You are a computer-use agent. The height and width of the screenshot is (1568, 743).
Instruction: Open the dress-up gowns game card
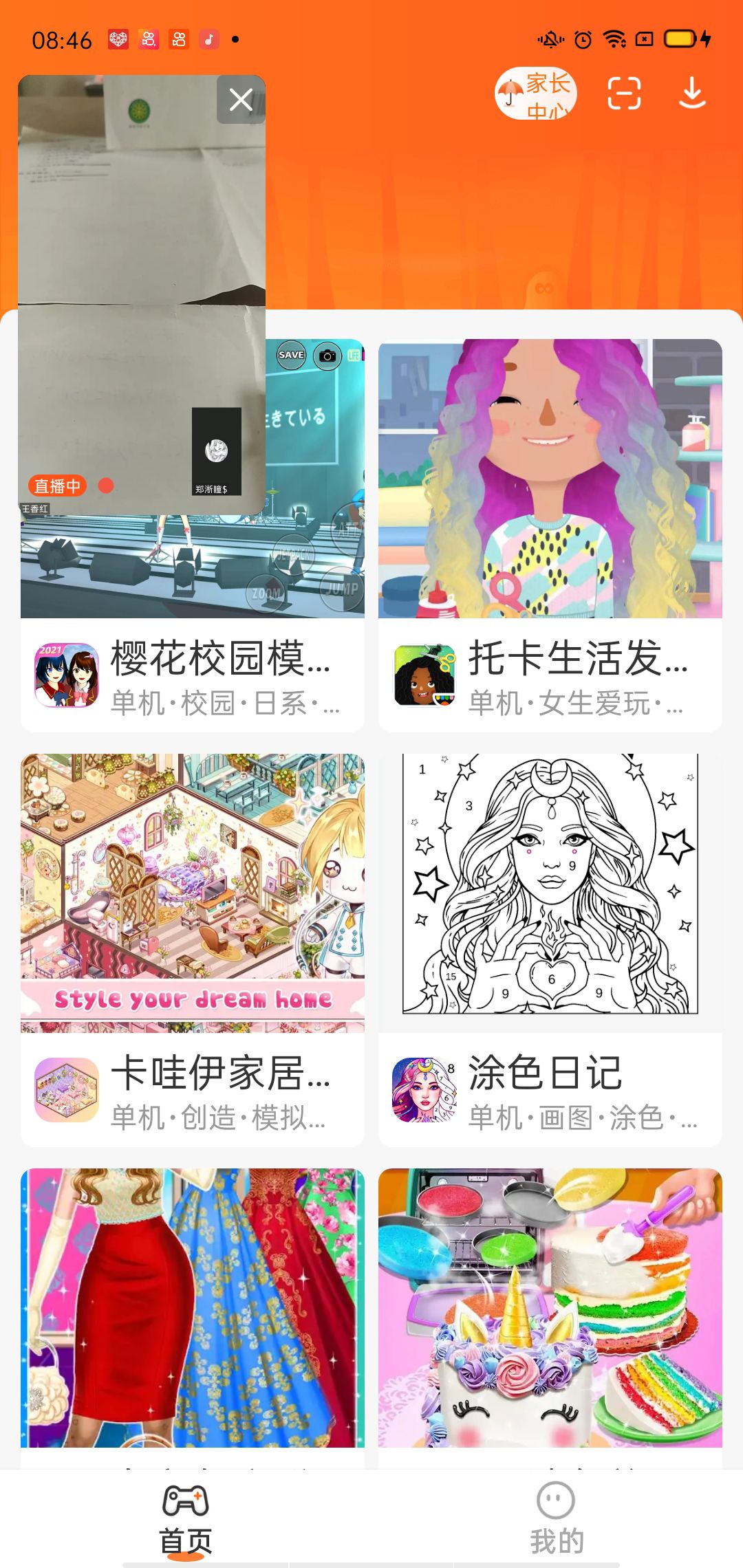(x=193, y=1307)
